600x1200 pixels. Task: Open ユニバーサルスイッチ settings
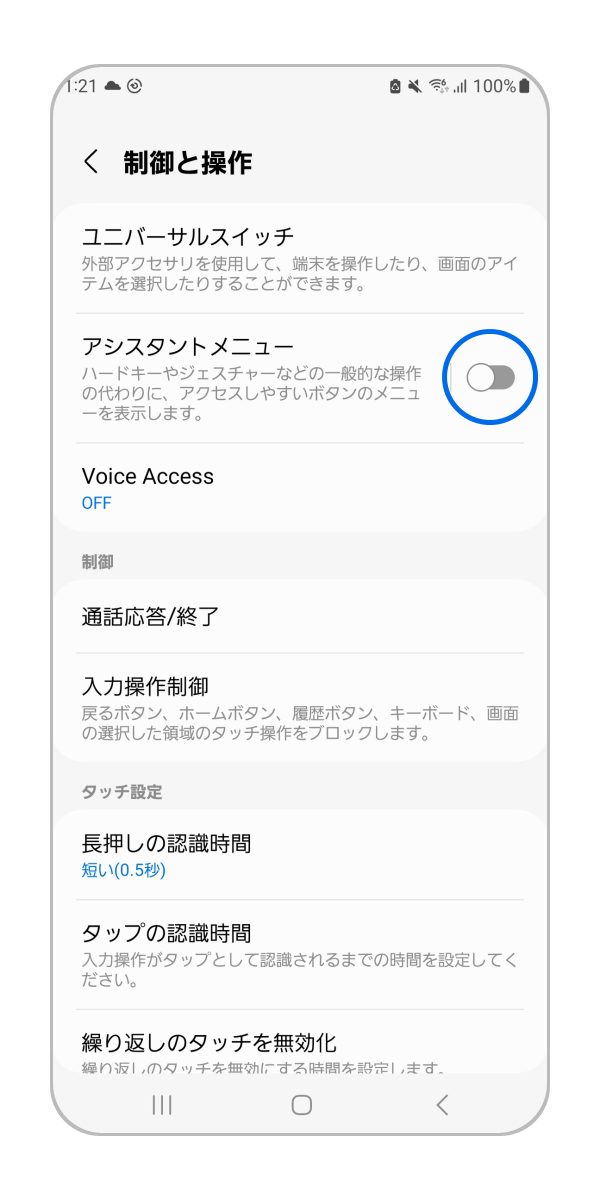tap(300, 258)
